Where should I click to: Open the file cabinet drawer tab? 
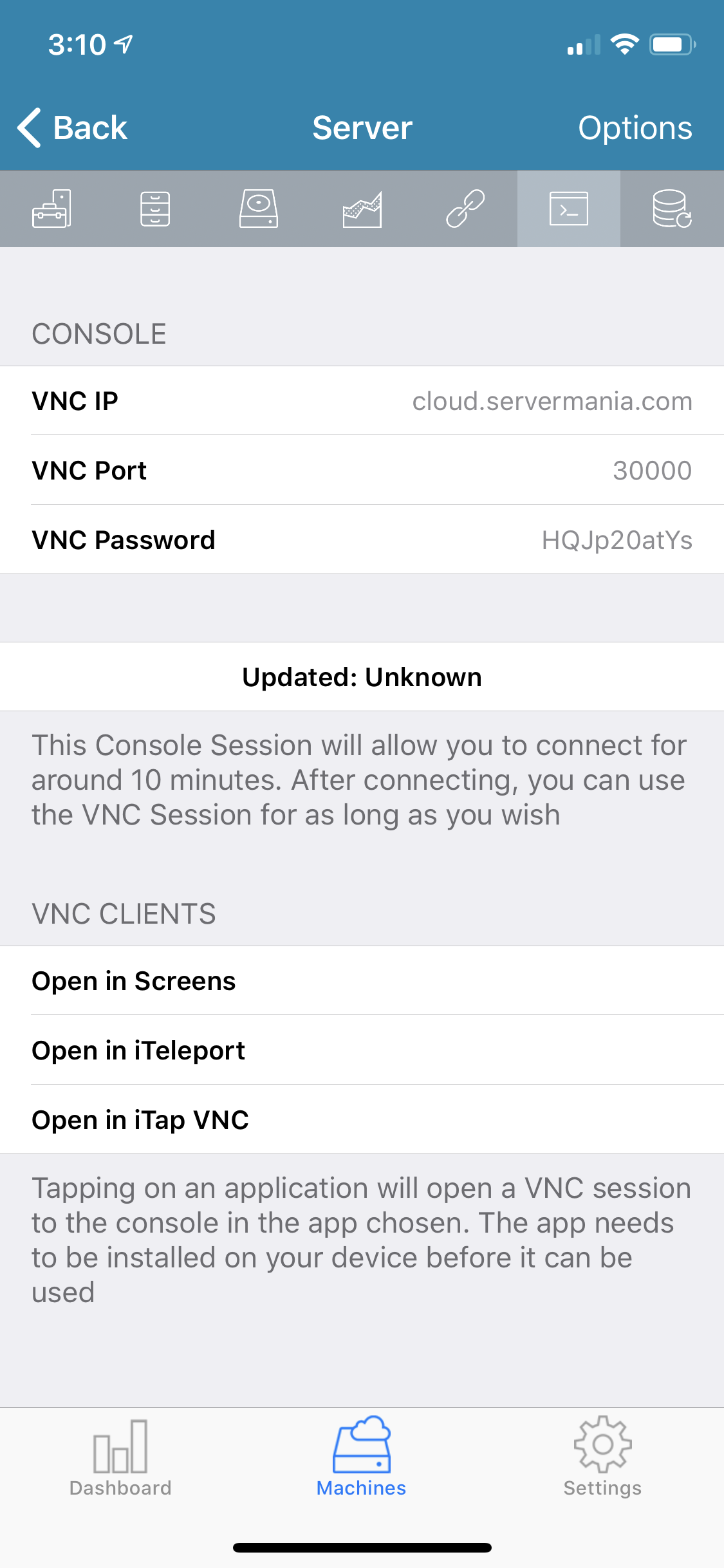[x=155, y=209]
